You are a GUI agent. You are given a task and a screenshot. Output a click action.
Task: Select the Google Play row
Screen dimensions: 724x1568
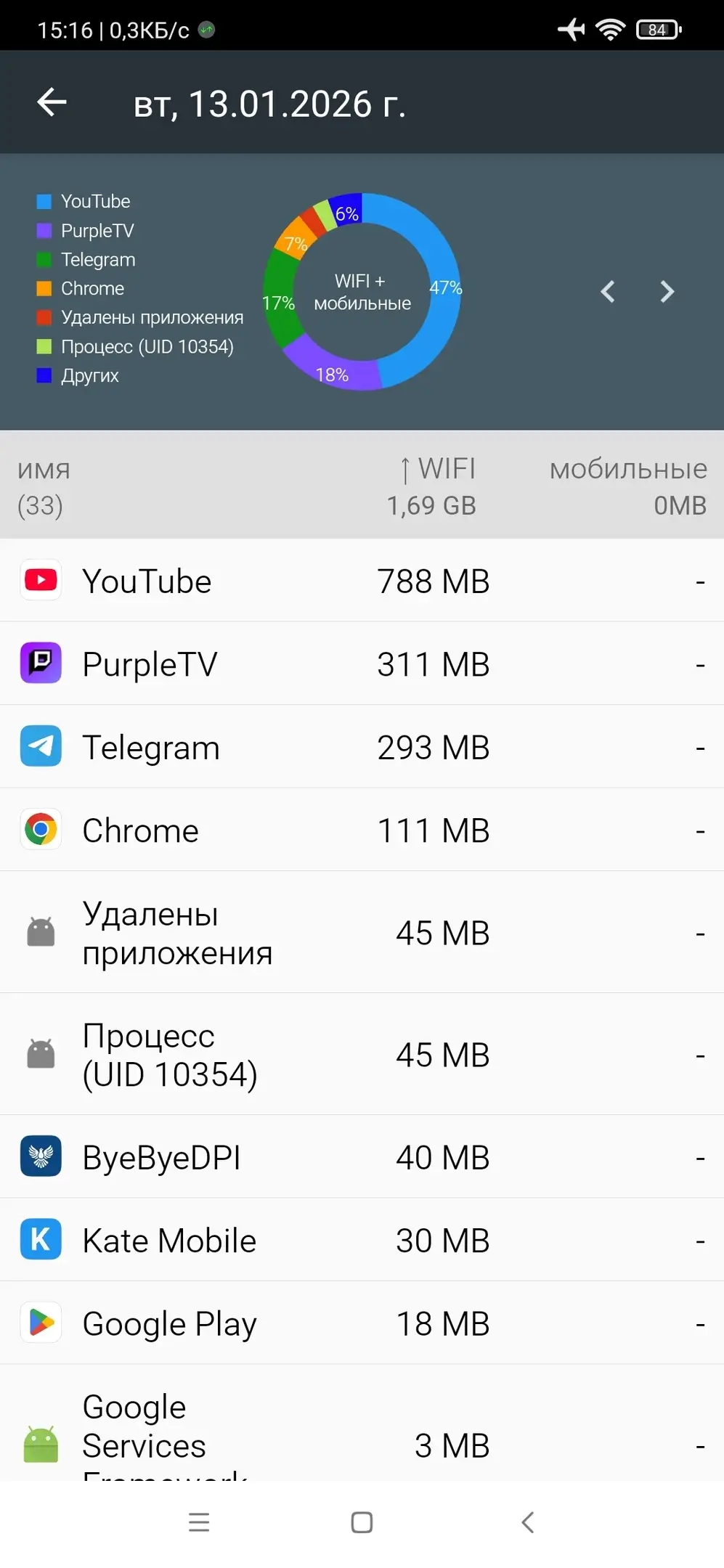pos(362,1323)
